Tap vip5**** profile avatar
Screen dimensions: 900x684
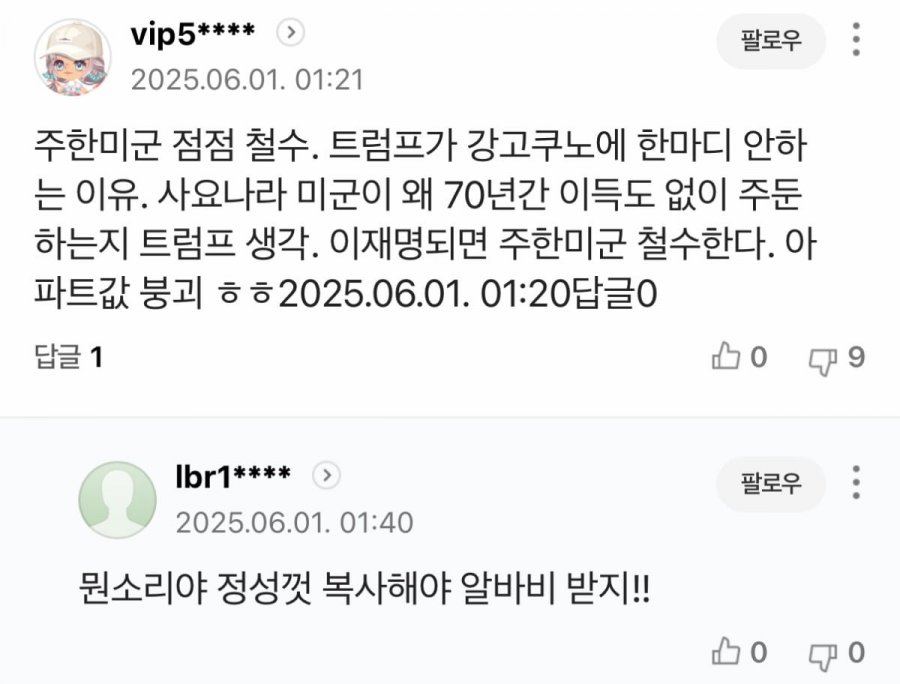coord(73,57)
